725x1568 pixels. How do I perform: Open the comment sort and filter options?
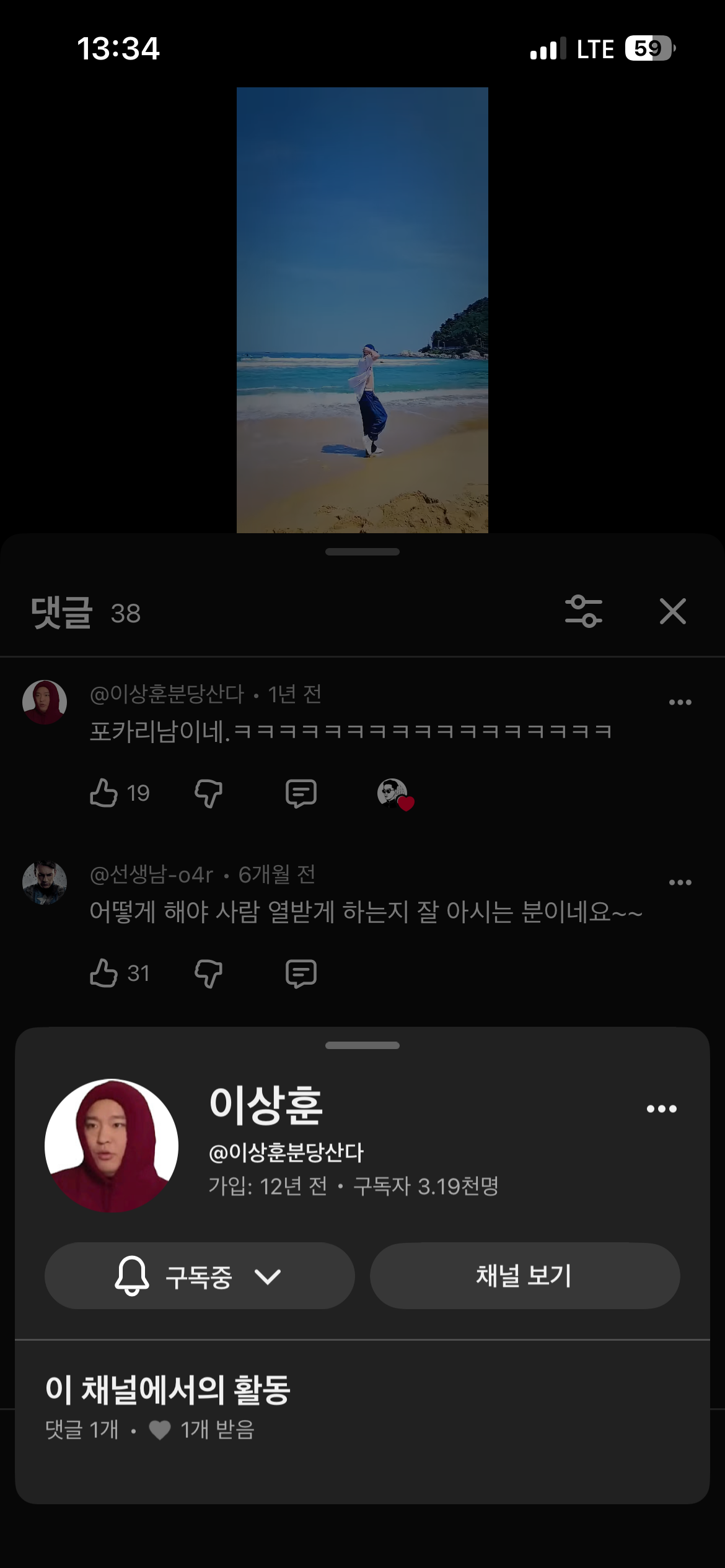583,612
